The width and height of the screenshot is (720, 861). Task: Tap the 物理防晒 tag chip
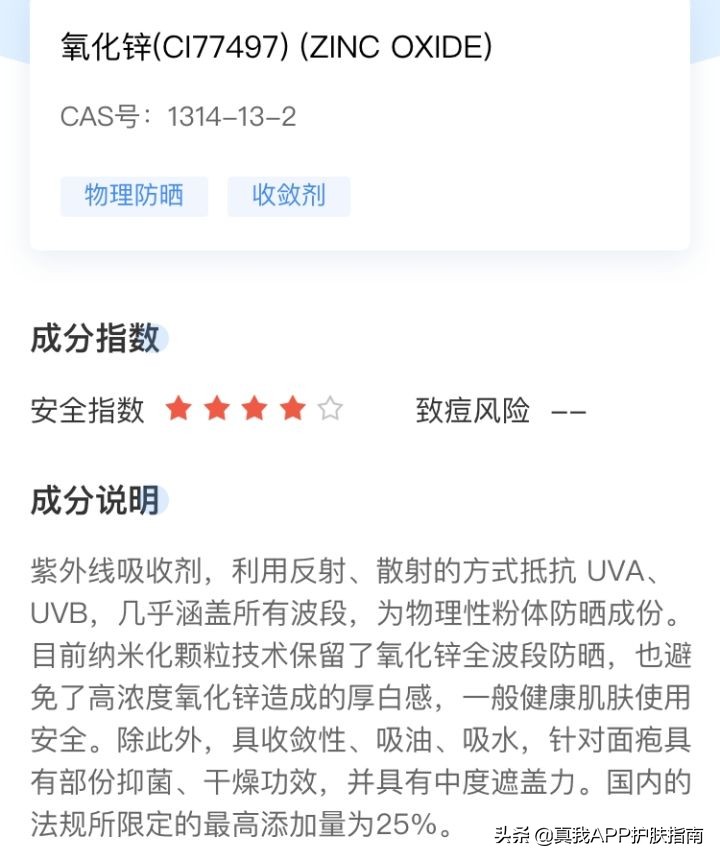tap(134, 196)
